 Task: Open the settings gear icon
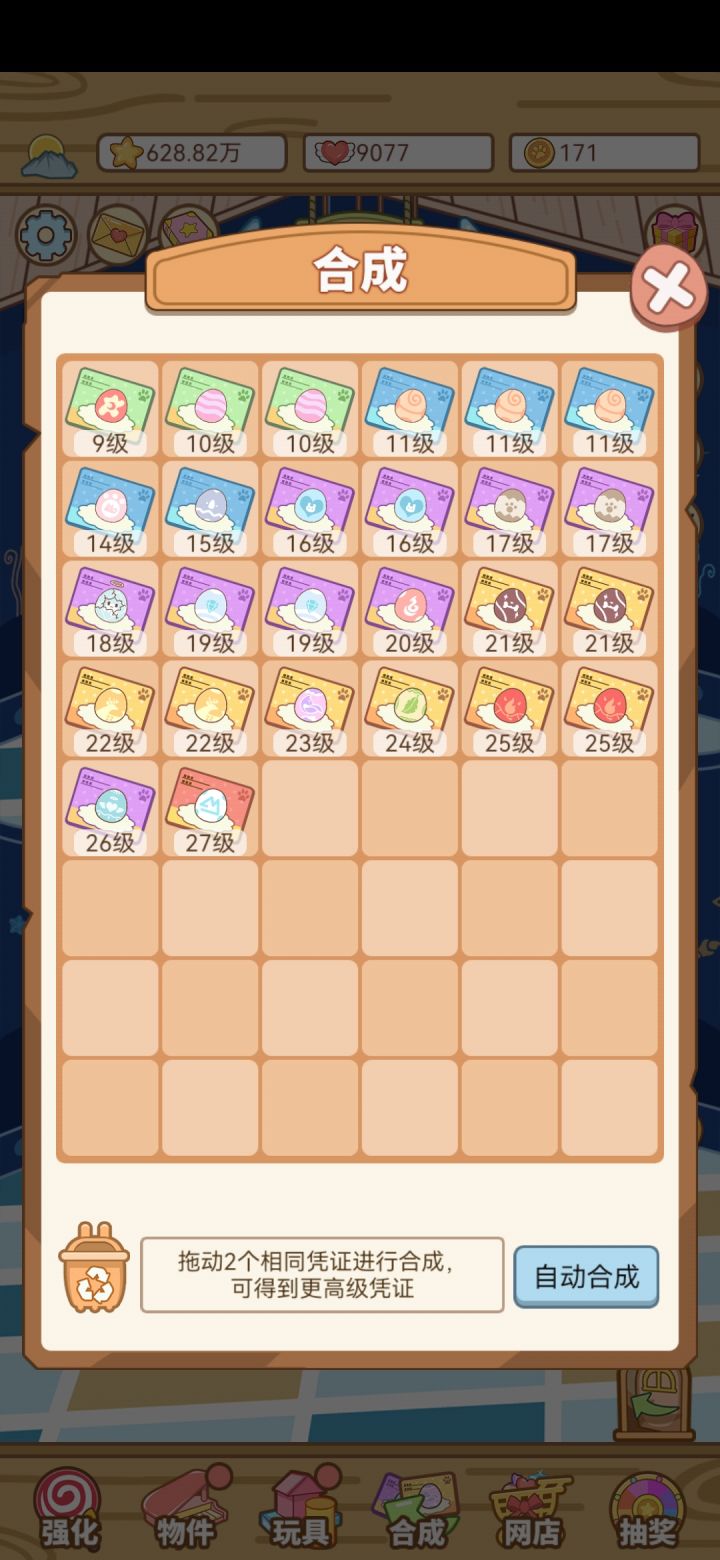point(43,233)
